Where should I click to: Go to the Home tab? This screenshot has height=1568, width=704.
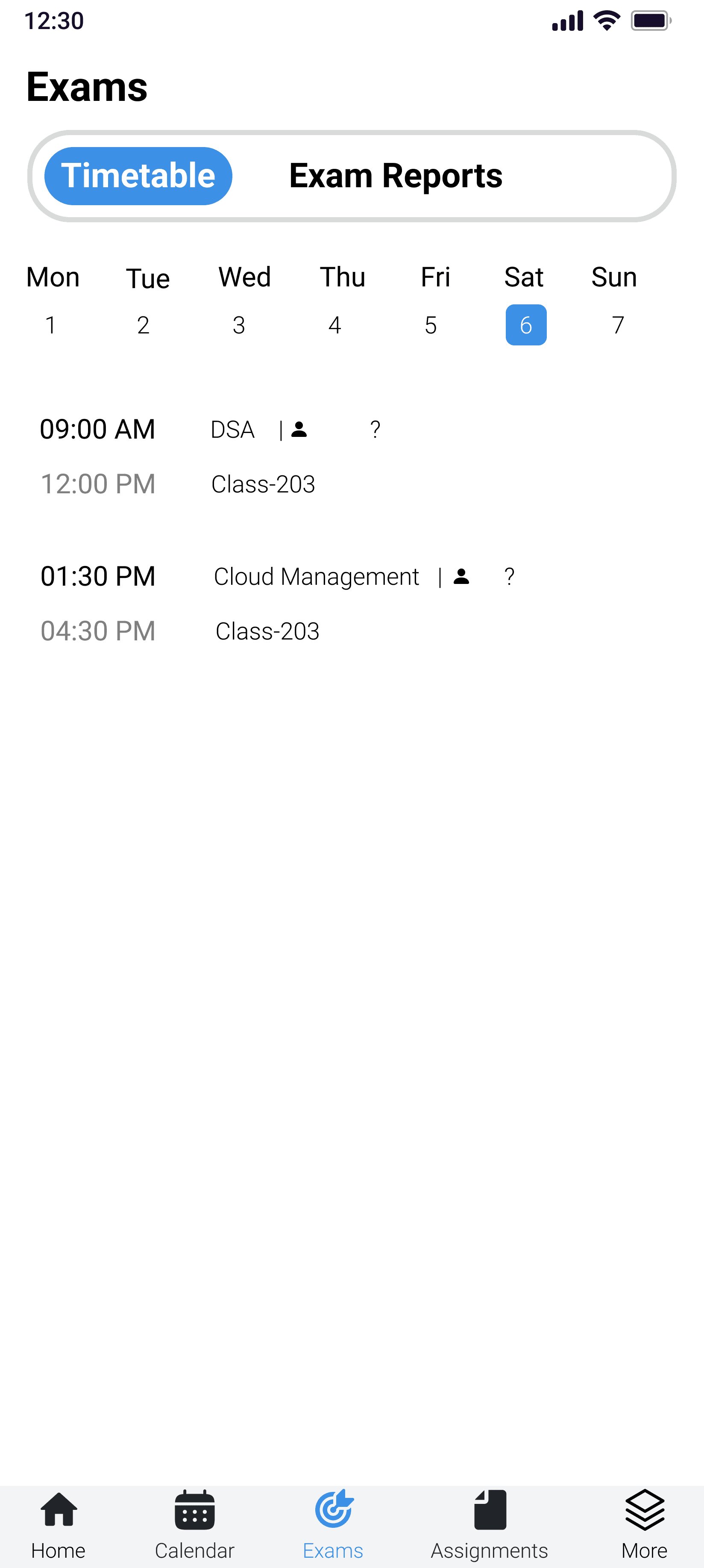click(x=59, y=1524)
